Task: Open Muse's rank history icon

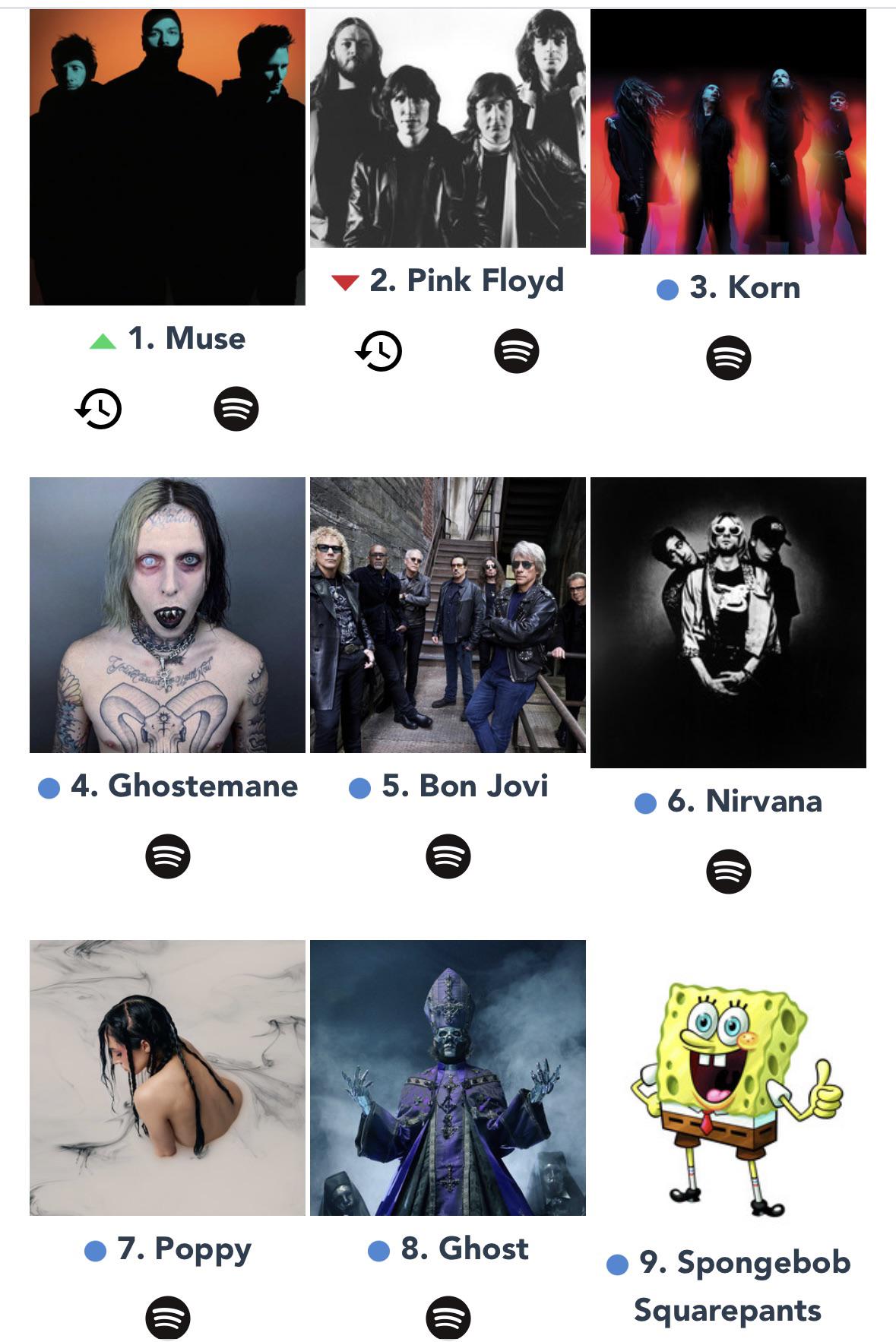Action: click(99, 409)
